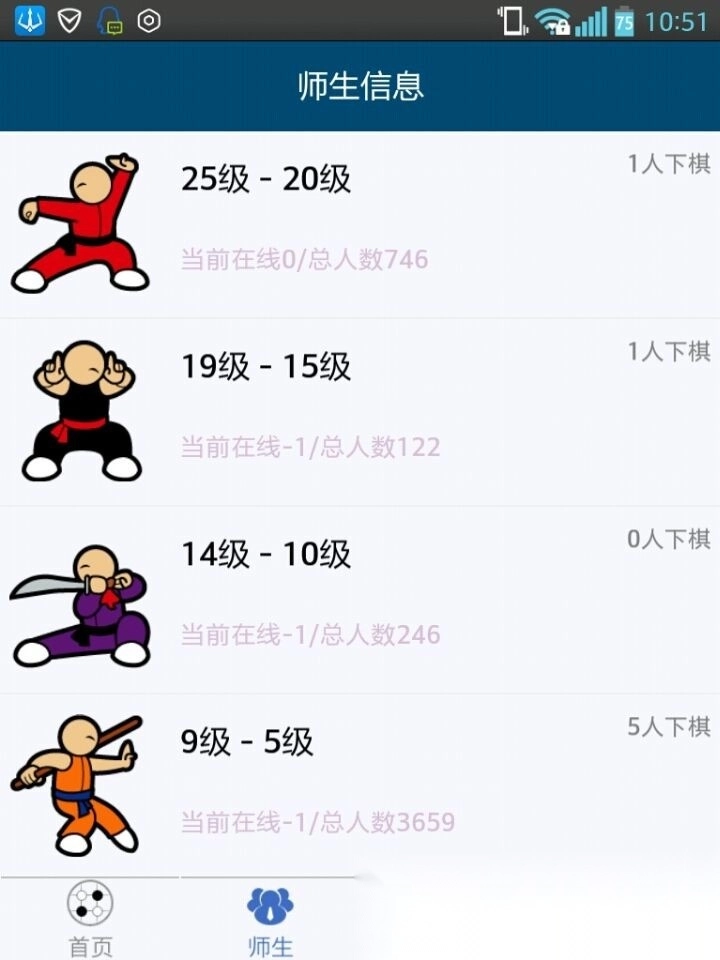720x960 pixels.
Task: Open the 首页 Go board tab icon
Action: [x=90, y=905]
